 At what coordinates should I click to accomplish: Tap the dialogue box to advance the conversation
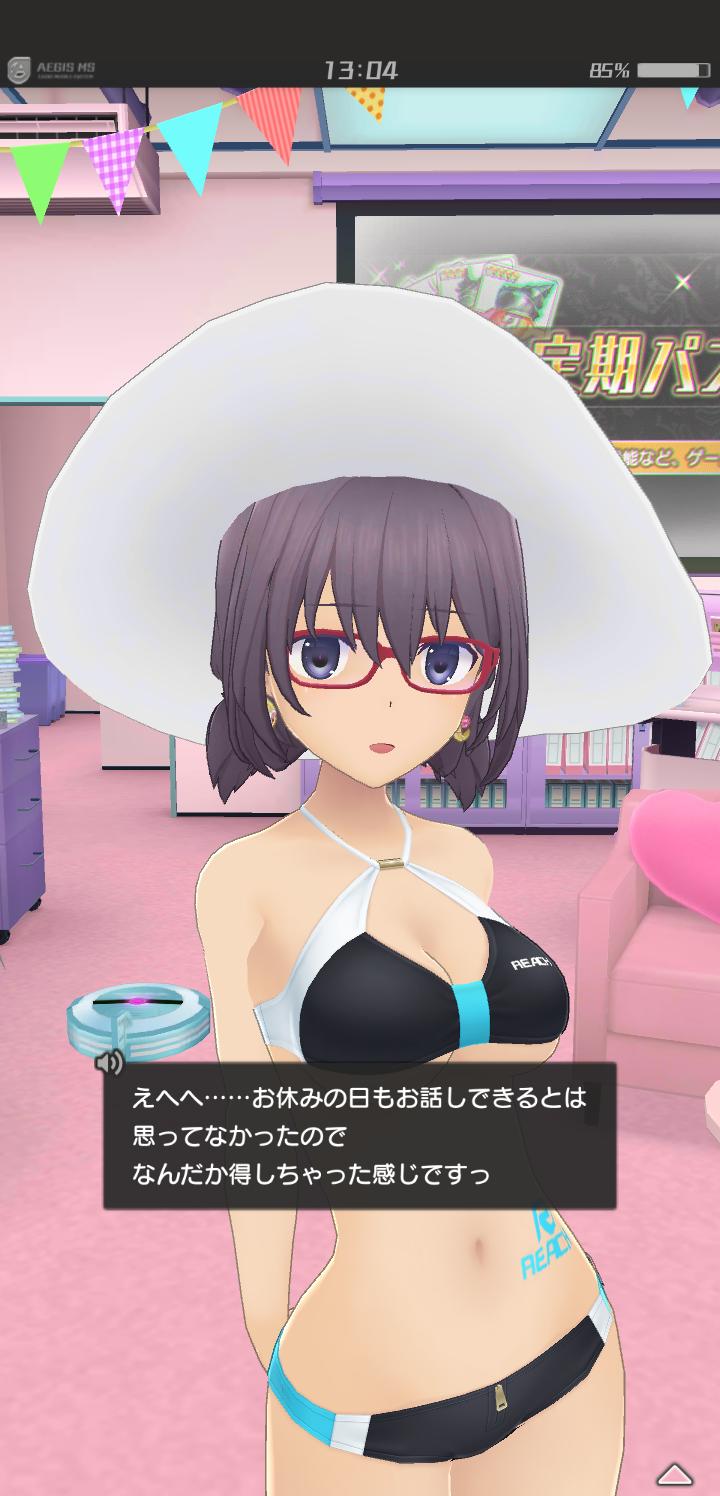[x=360, y=1136]
